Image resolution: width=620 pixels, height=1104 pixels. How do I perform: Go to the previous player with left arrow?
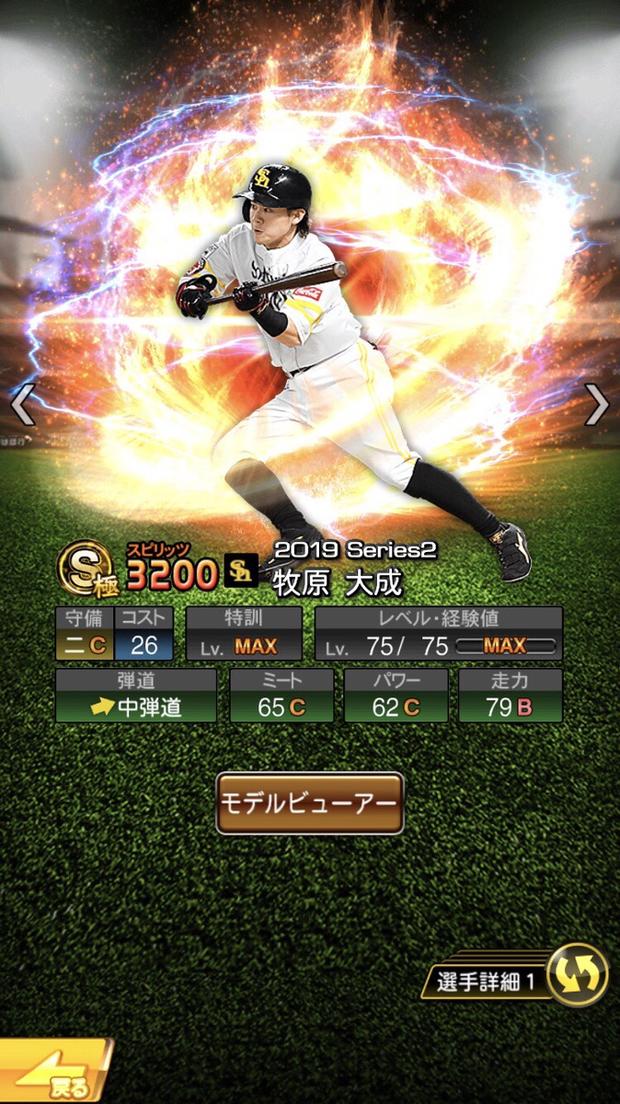point(22,405)
